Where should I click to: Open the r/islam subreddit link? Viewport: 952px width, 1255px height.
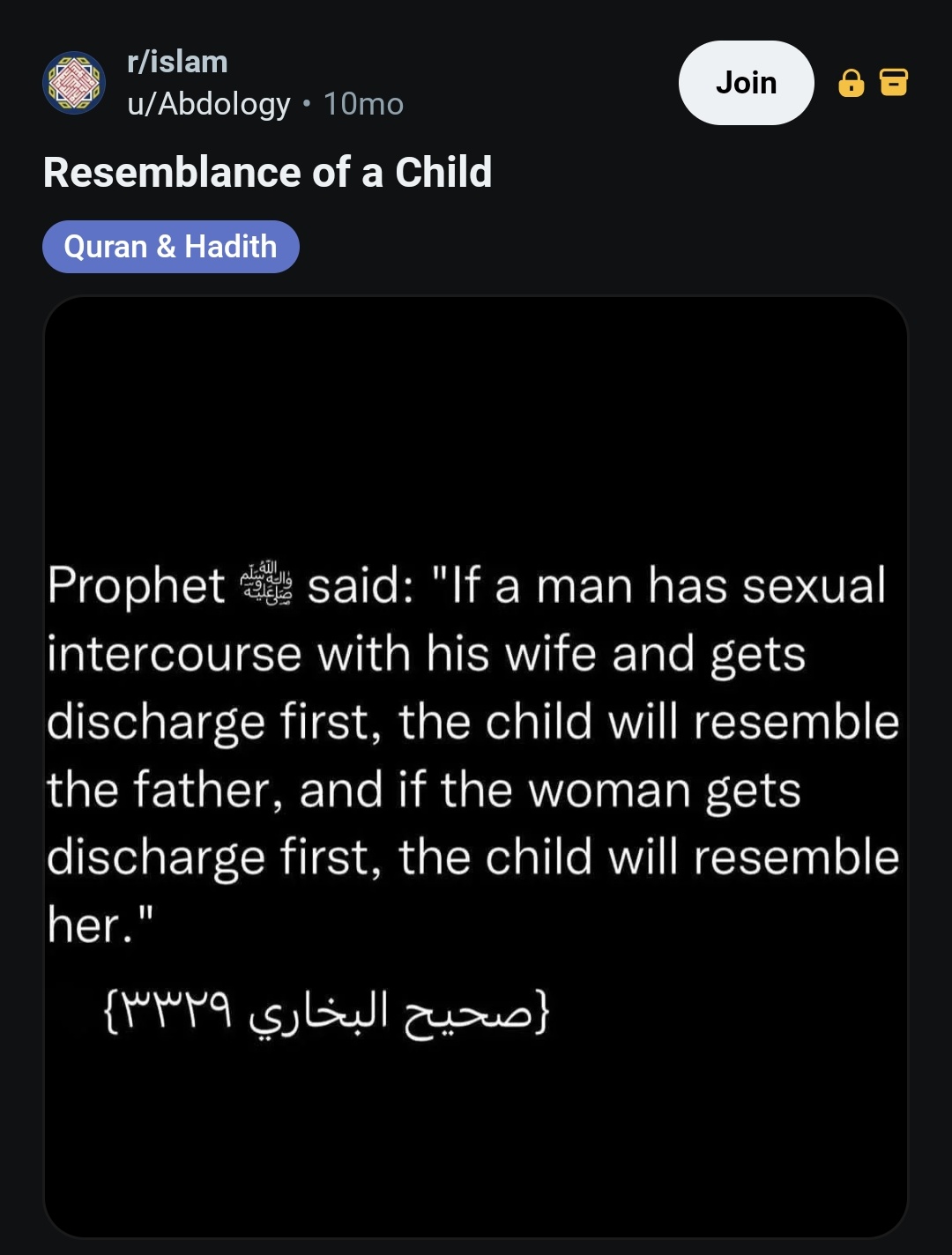tap(177, 62)
